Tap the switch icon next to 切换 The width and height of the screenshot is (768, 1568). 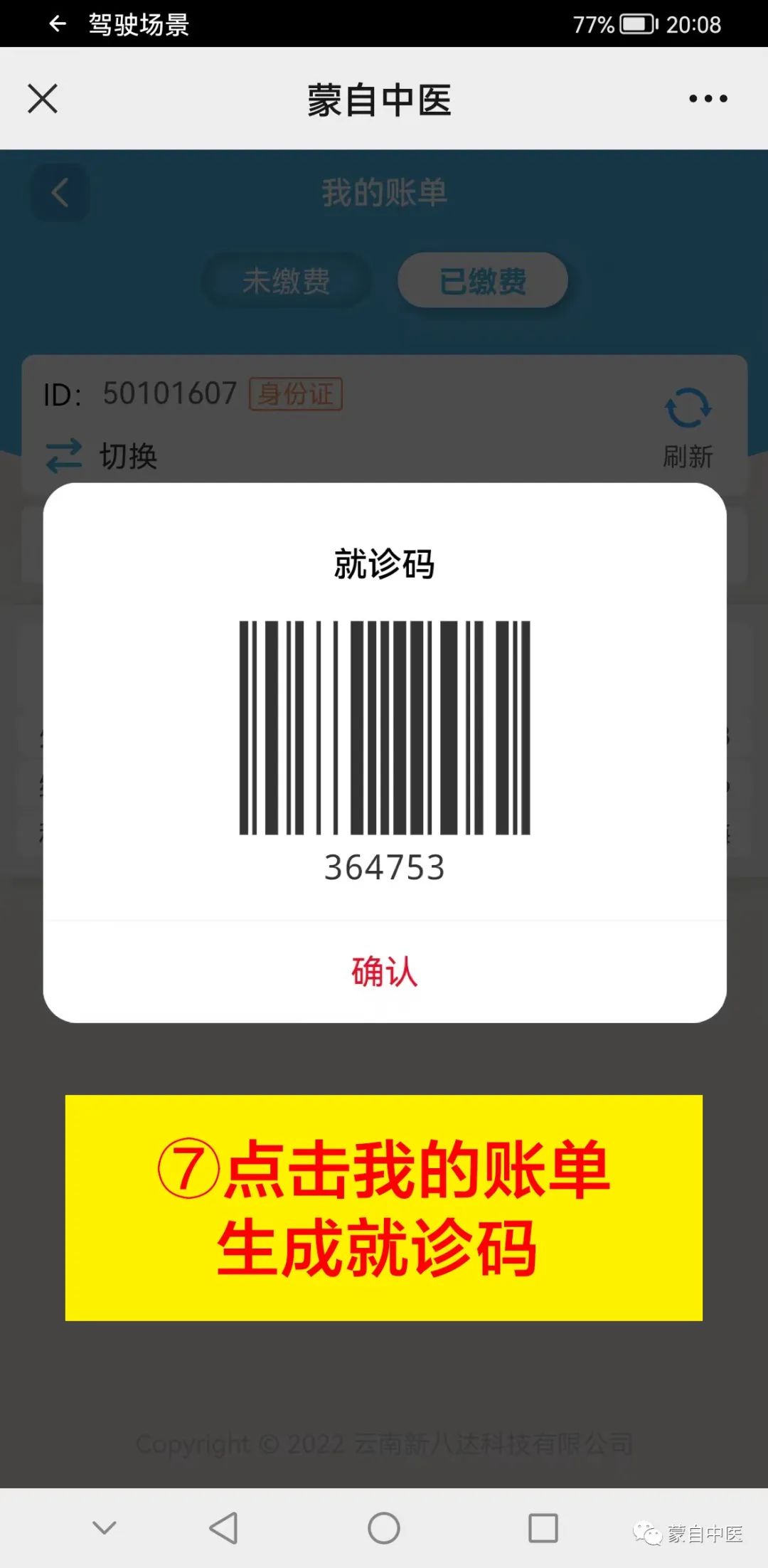[x=63, y=454]
